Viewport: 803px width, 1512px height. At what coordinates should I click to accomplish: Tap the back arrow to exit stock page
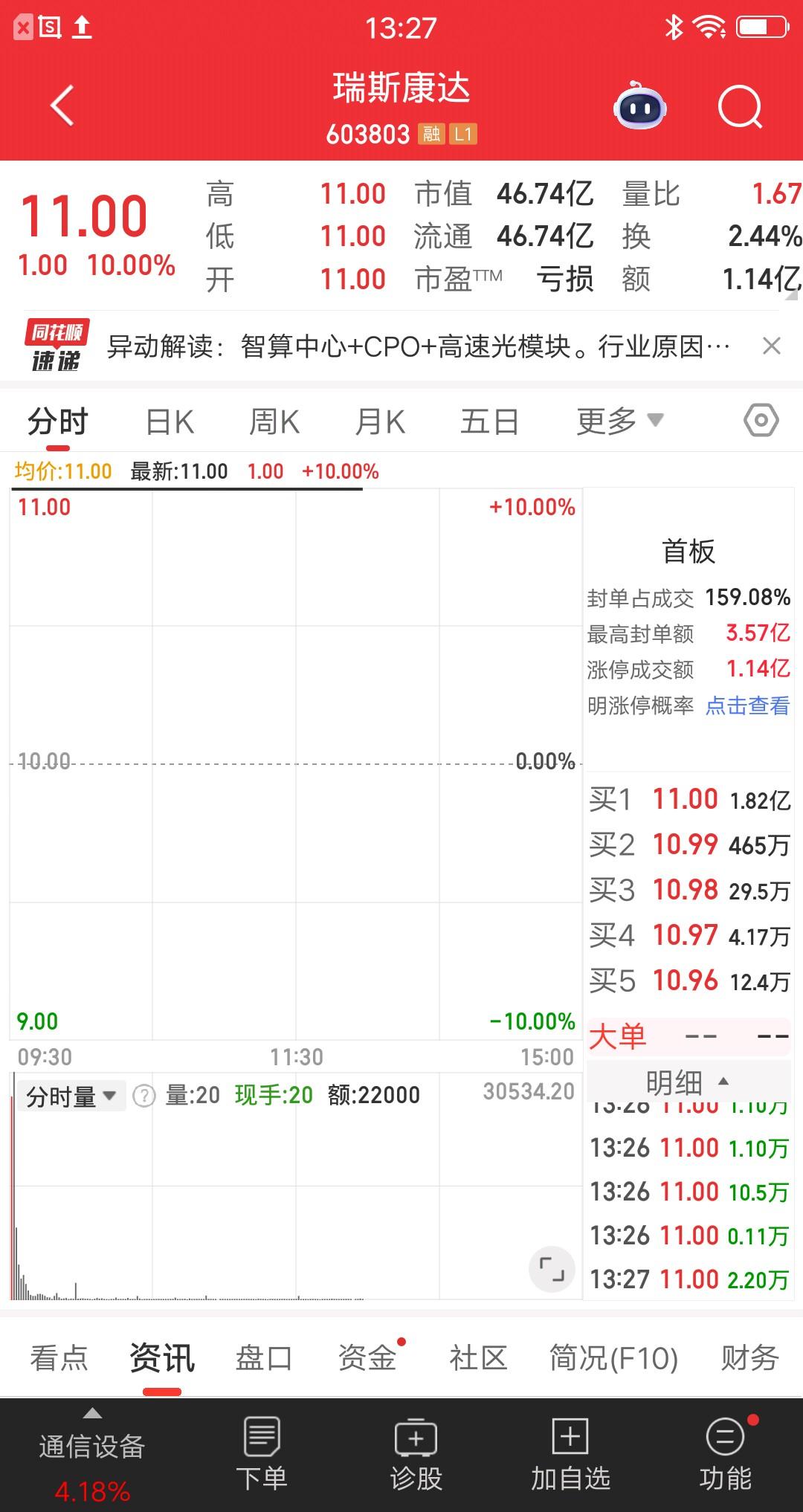[62, 104]
